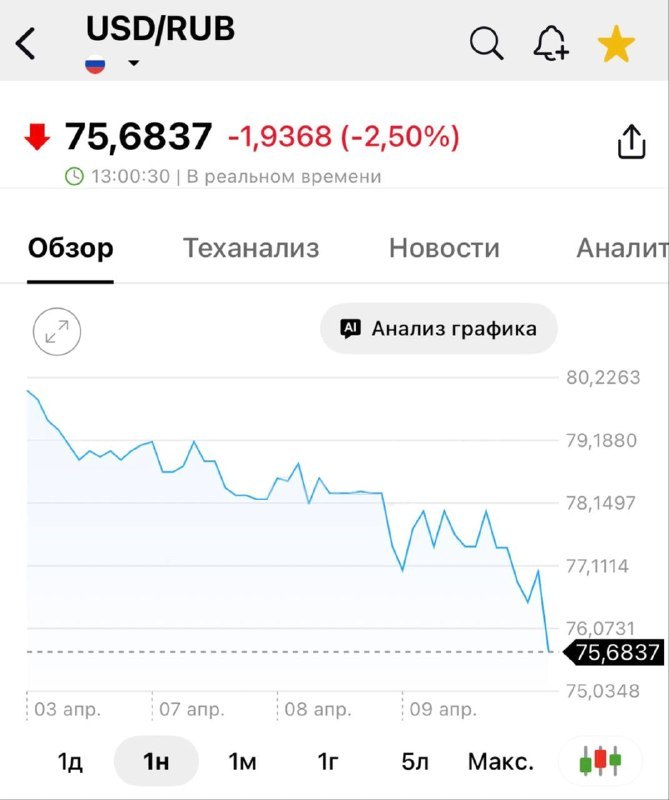
Task: Select the 1г chart range
Action: [x=328, y=762]
